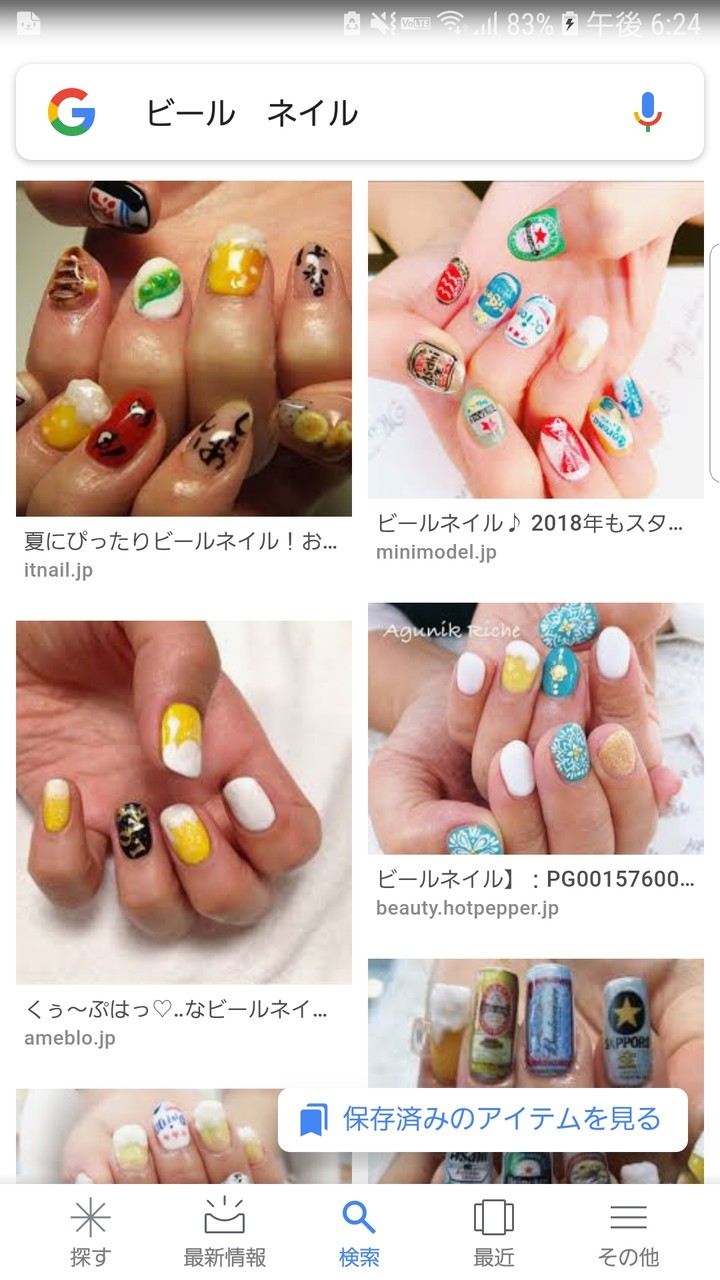Viewport: 720px width, 1280px height.
Task: View the ameblo.jp beer nail photo
Action: (x=184, y=802)
